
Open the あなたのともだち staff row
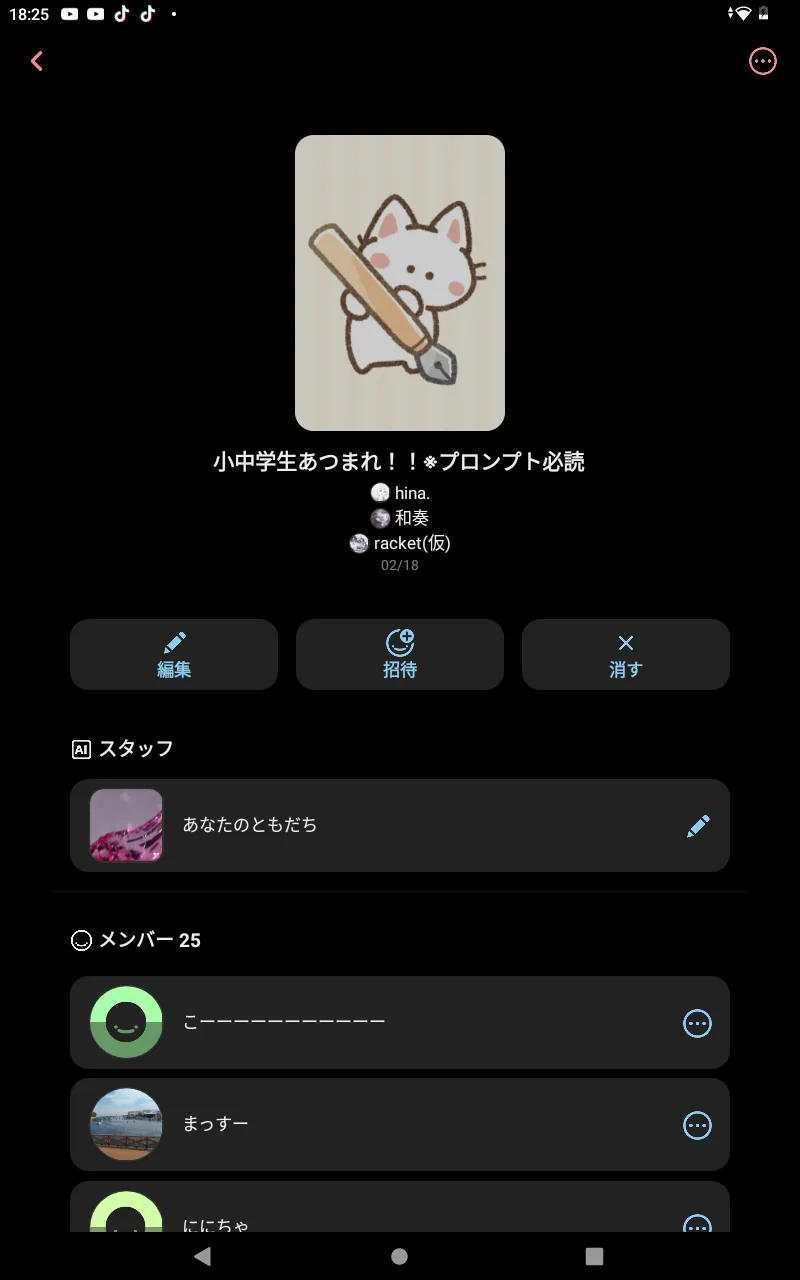coord(400,825)
